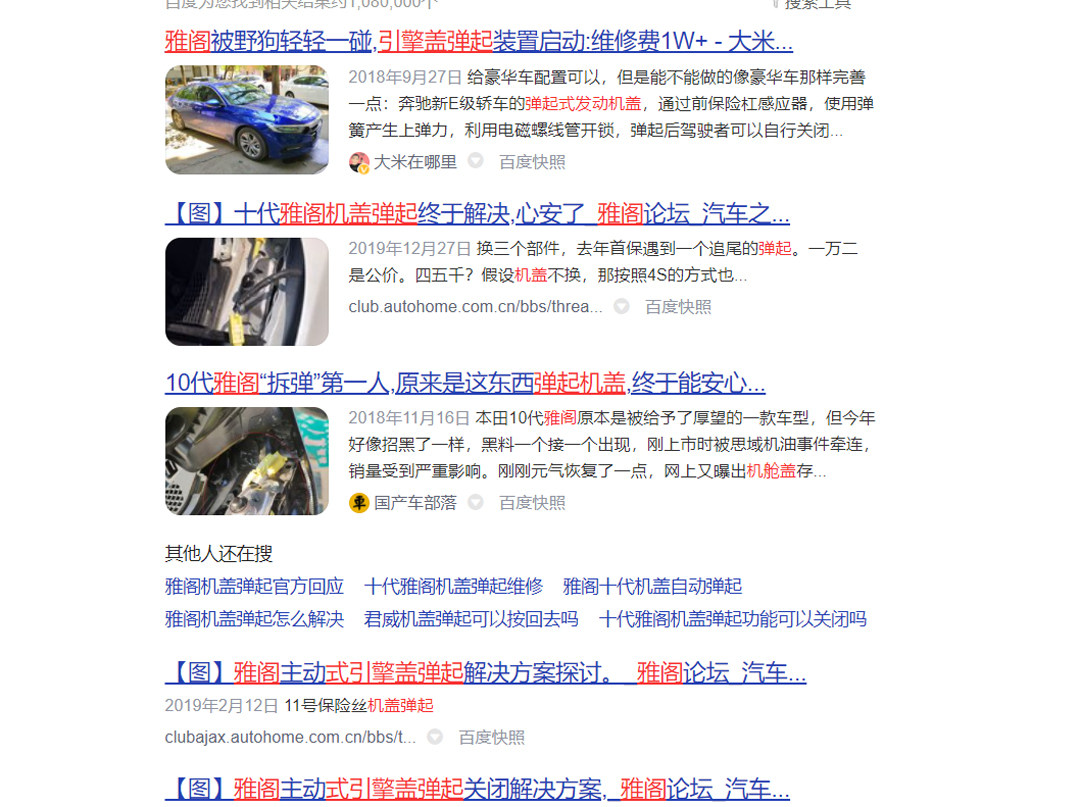View 百度快照 for the club.autohome.com.cn result

pyautogui.click(x=678, y=307)
